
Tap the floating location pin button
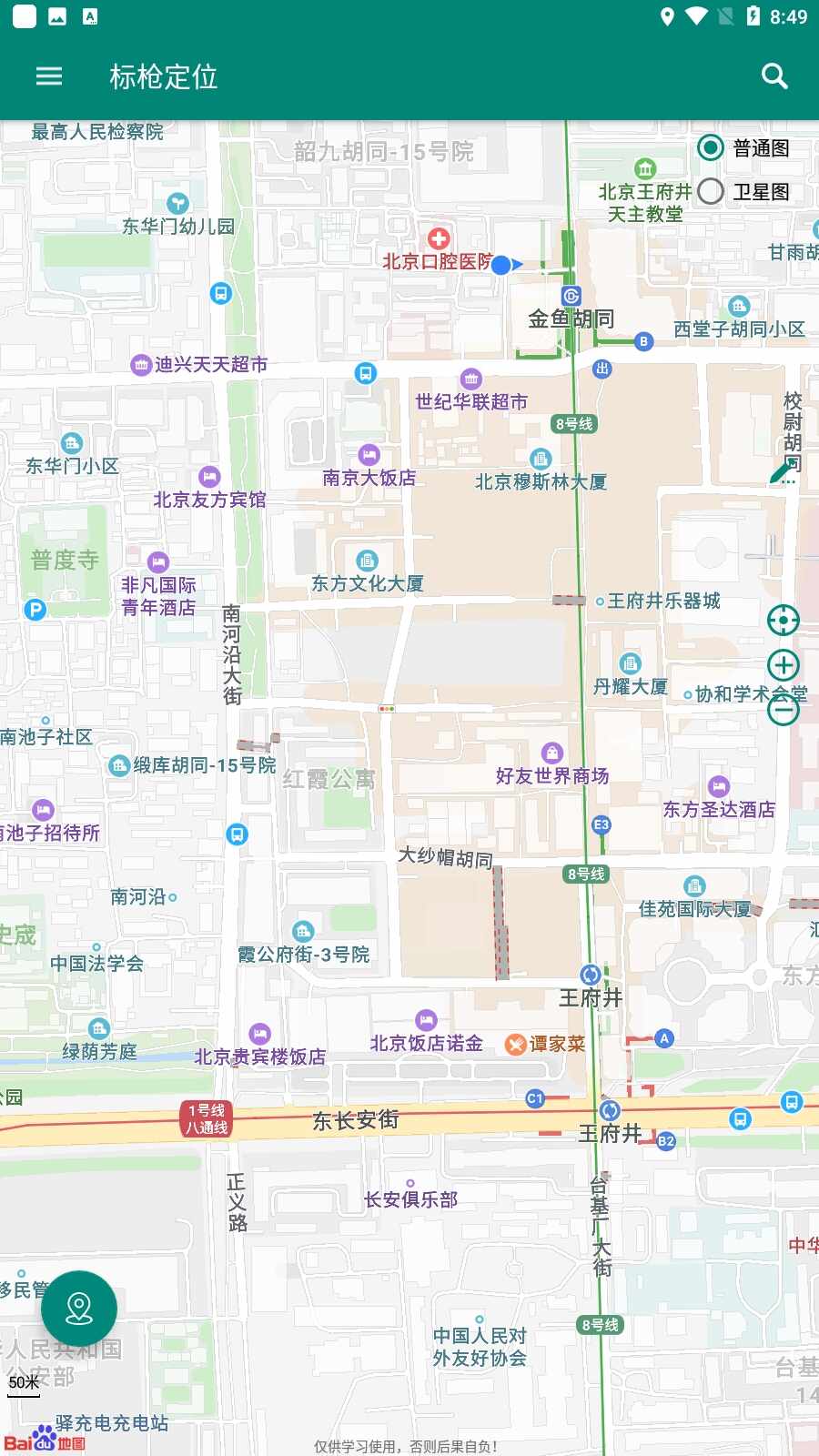coord(79,1309)
